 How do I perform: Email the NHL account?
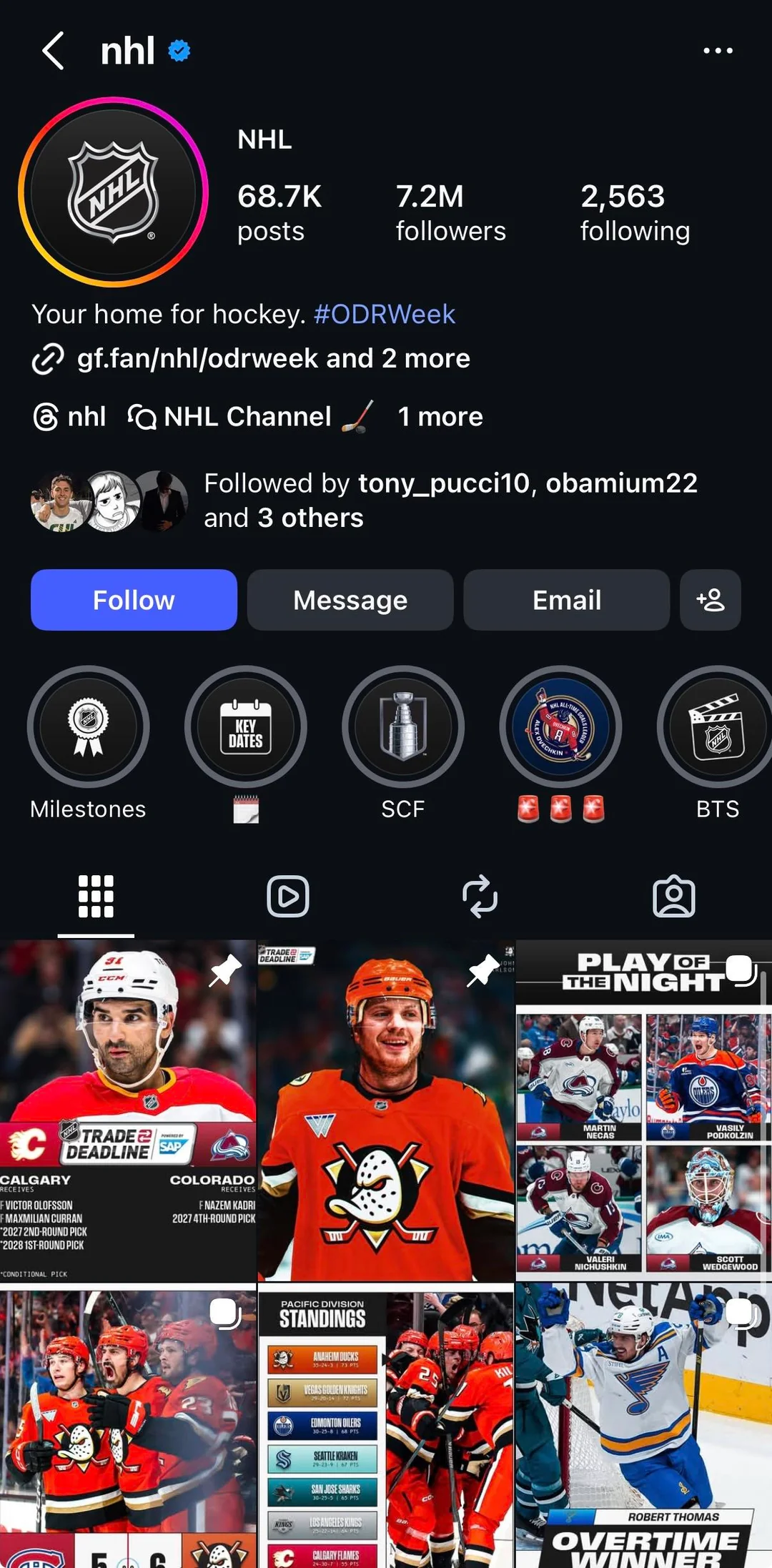(x=566, y=600)
